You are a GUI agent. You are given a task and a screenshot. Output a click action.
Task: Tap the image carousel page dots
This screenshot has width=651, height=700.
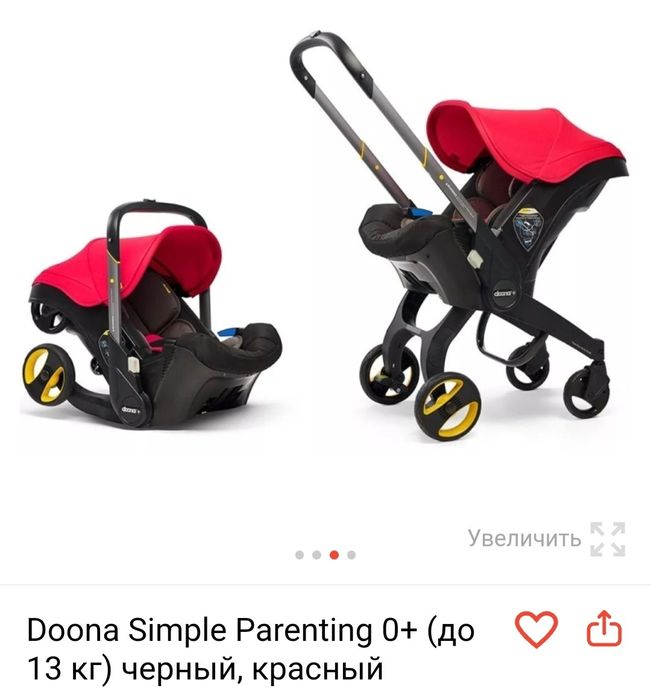[x=325, y=553]
